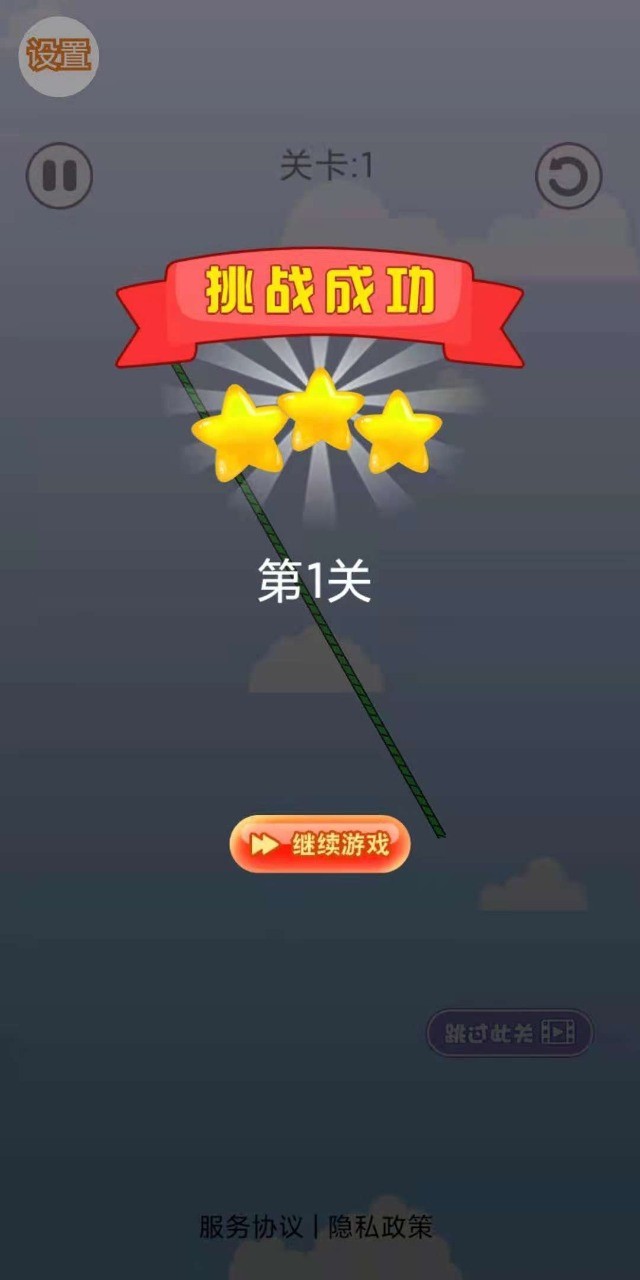The image size is (640, 1280).
Task: Open the 设置 settings button
Action: pyautogui.click(x=59, y=56)
